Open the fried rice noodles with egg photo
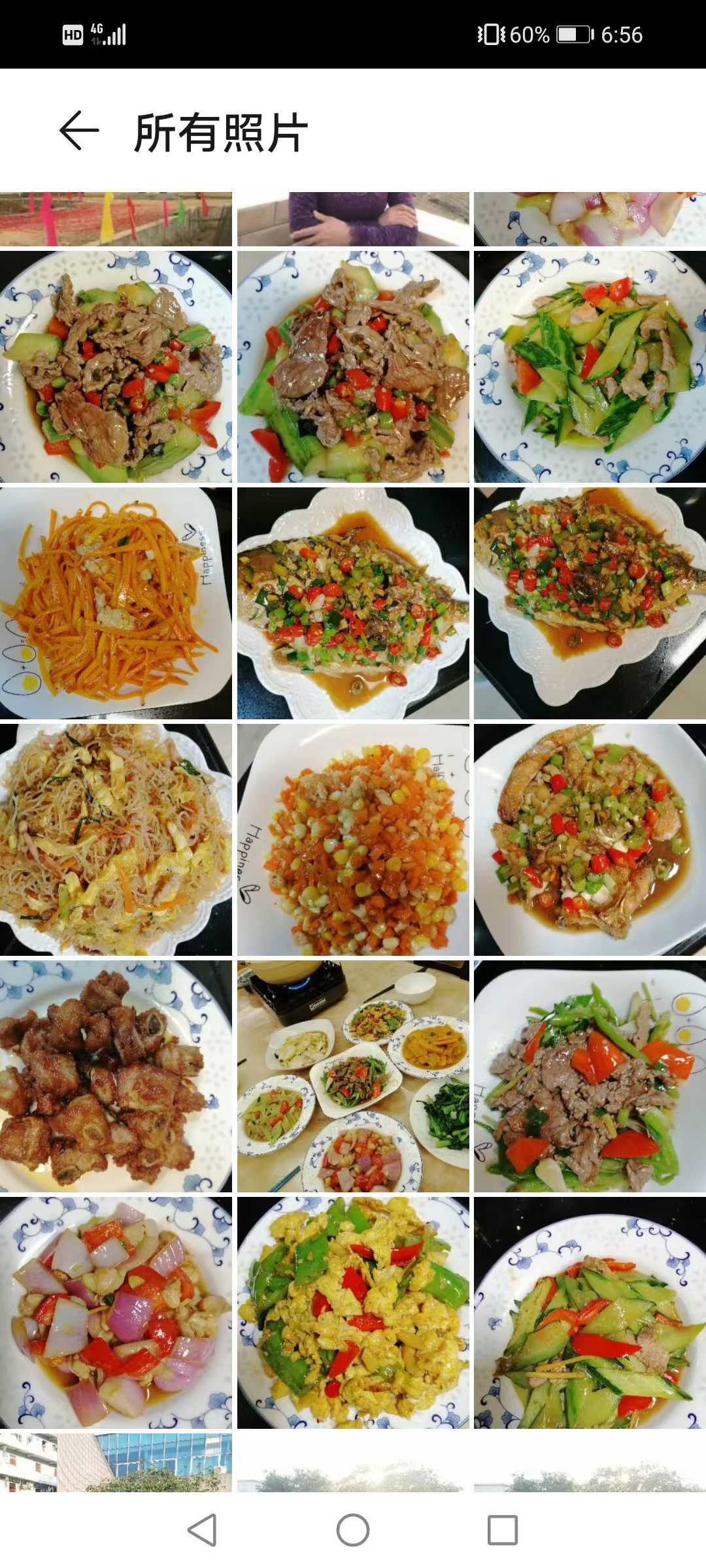This screenshot has width=706, height=1568. tap(116, 840)
